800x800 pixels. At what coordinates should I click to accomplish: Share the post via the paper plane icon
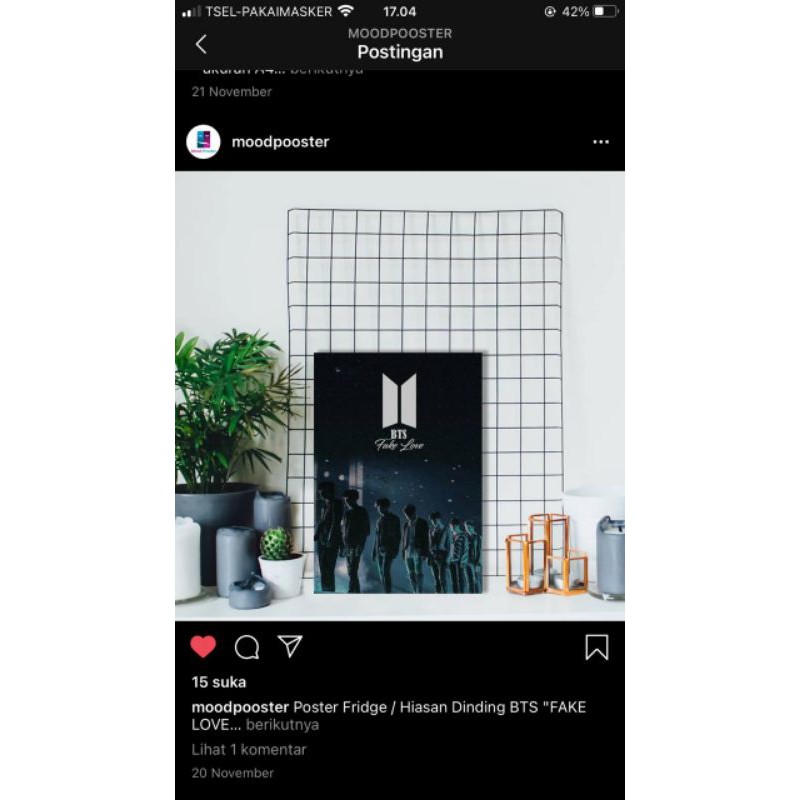(x=290, y=647)
